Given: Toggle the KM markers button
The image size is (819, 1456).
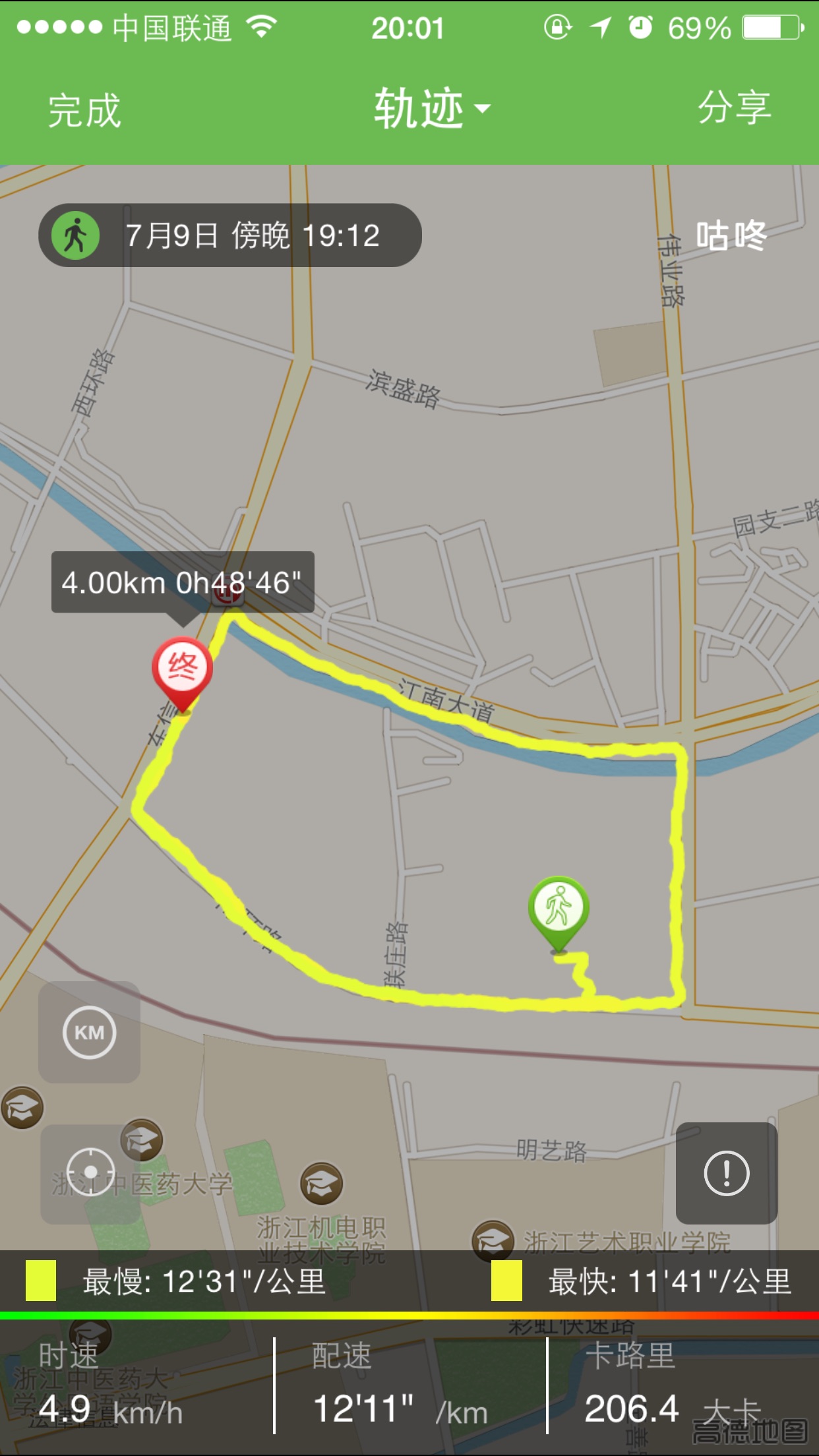Looking at the screenshot, I should pos(89,1033).
